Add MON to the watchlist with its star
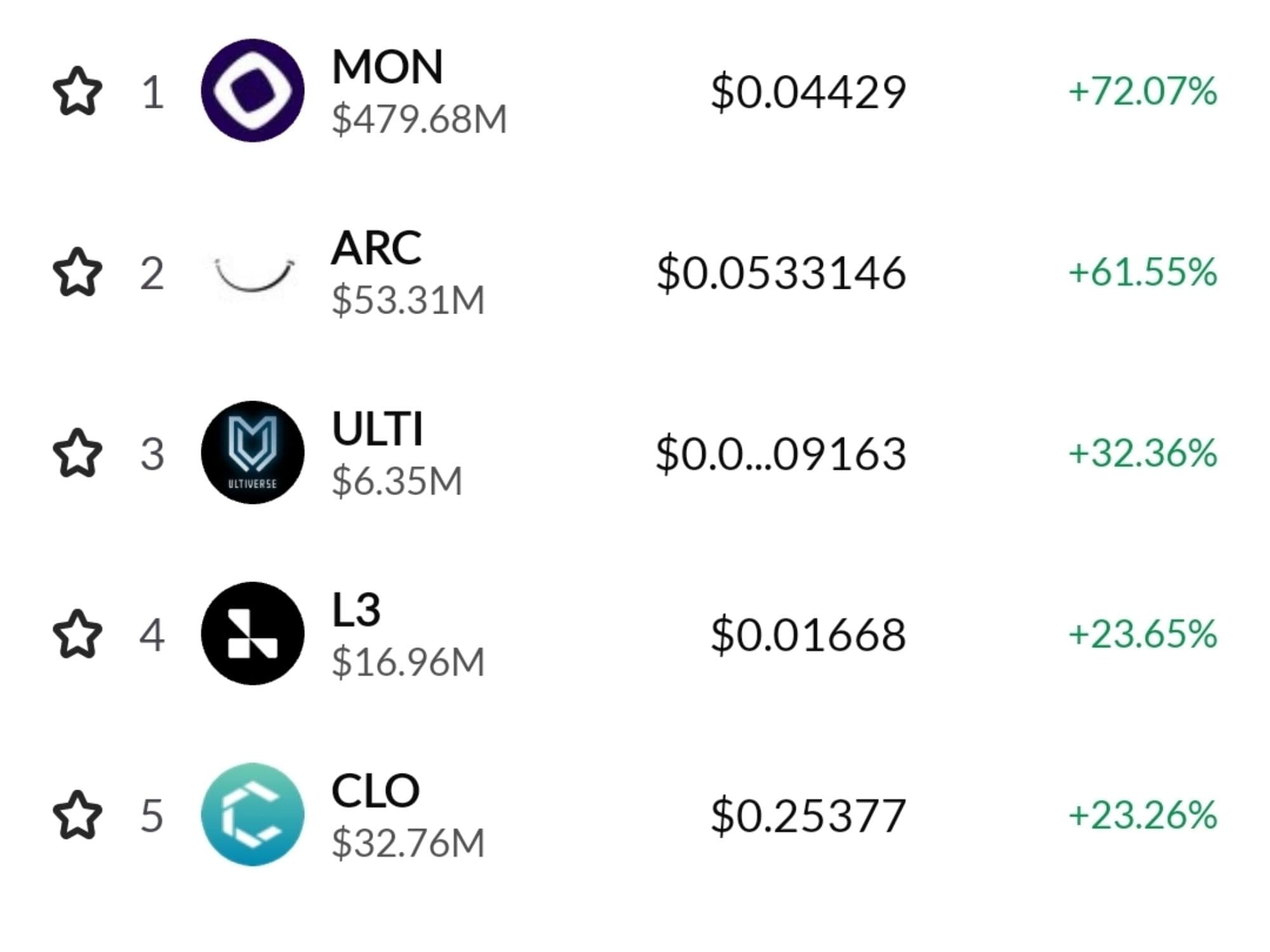Screen dimensions: 1270x952 (77, 91)
